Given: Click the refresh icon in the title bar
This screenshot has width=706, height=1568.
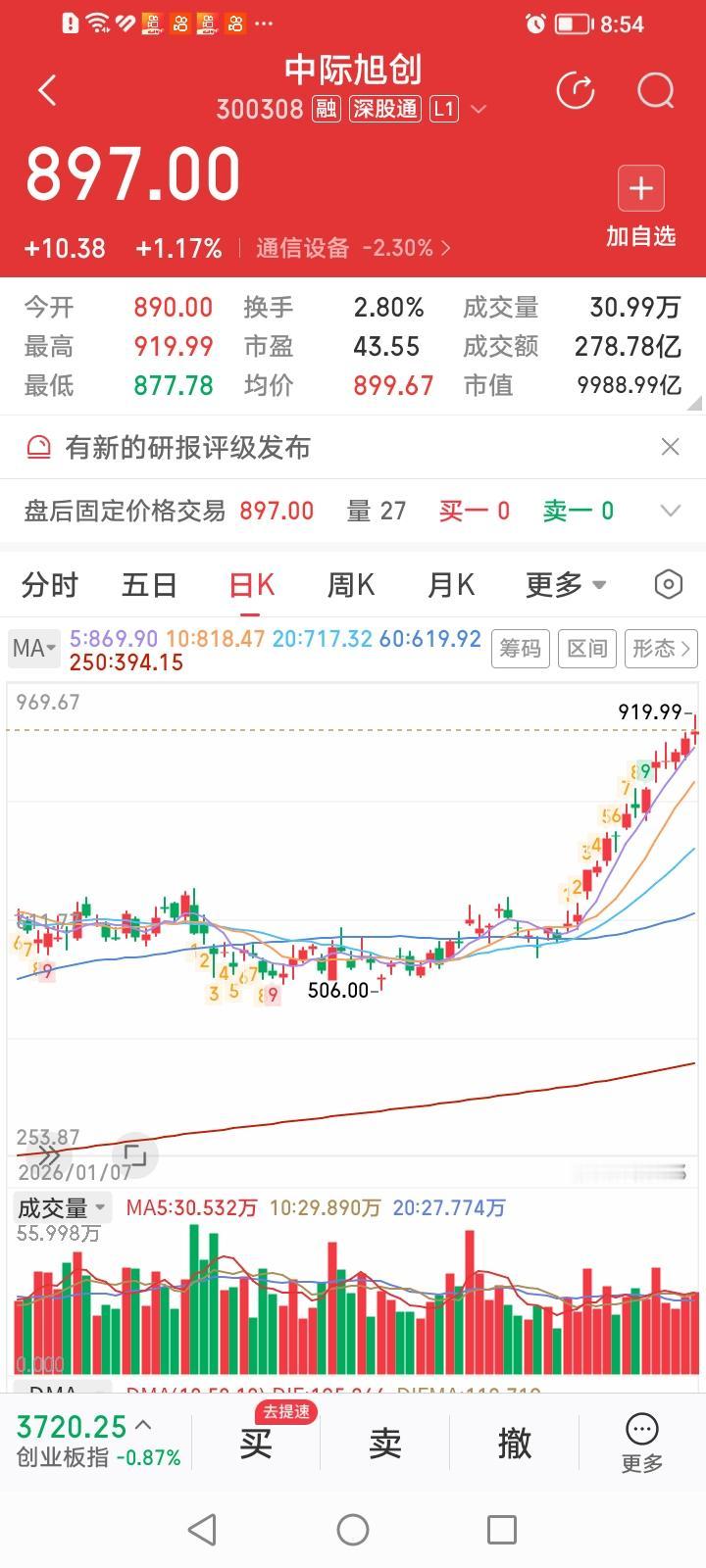Looking at the screenshot, I should 577,90.
